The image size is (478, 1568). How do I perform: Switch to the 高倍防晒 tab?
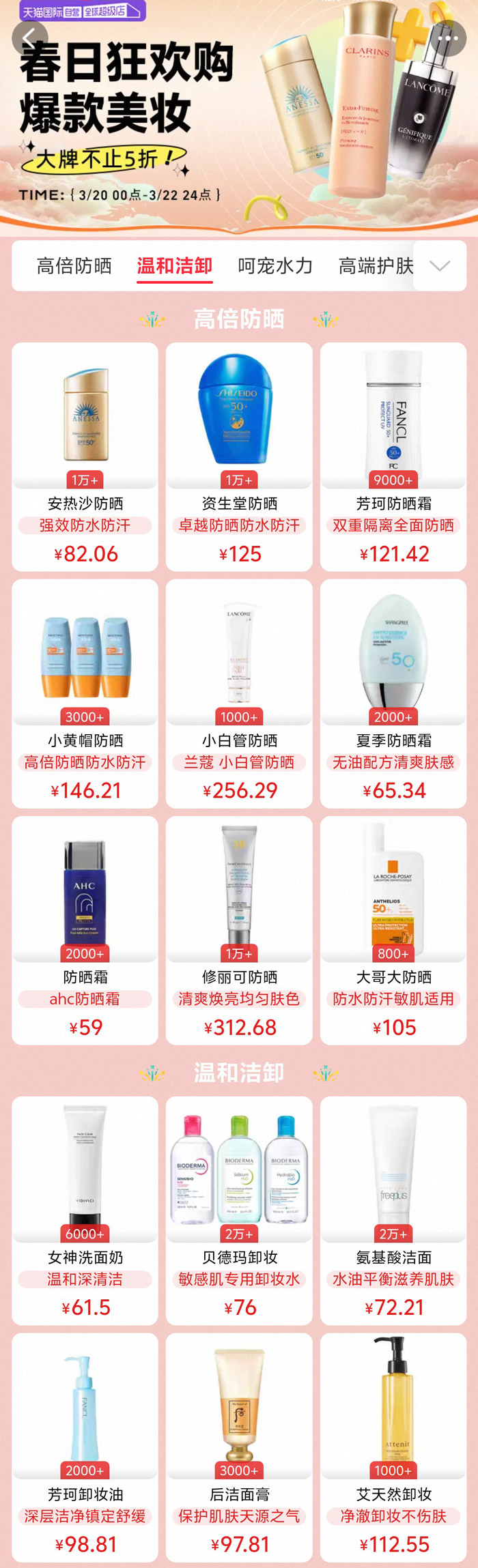click(74, 266)
